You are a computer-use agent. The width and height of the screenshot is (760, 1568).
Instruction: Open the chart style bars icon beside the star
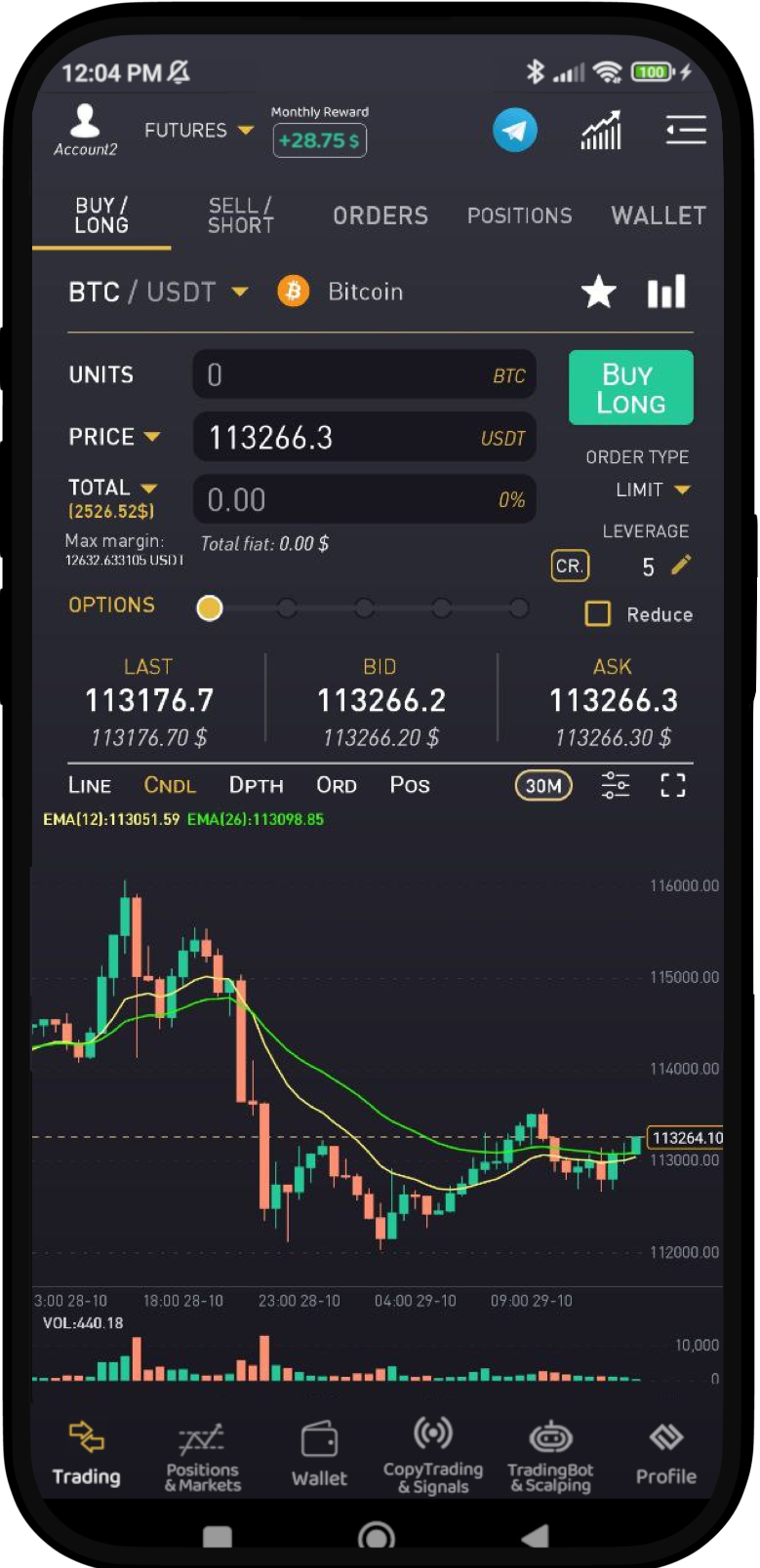click(667, 291)
